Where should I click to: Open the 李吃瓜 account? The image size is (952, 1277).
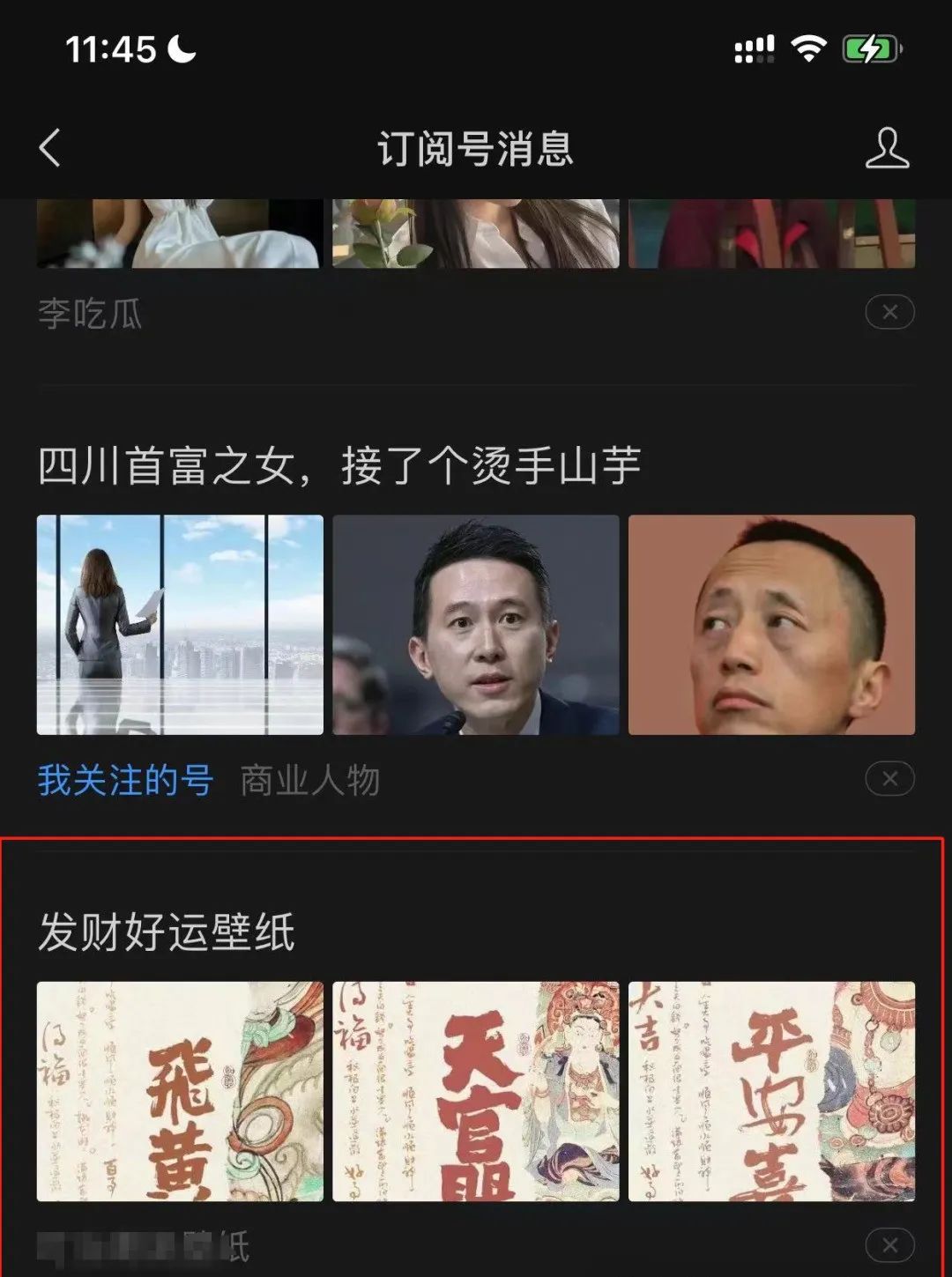[90, 314]
